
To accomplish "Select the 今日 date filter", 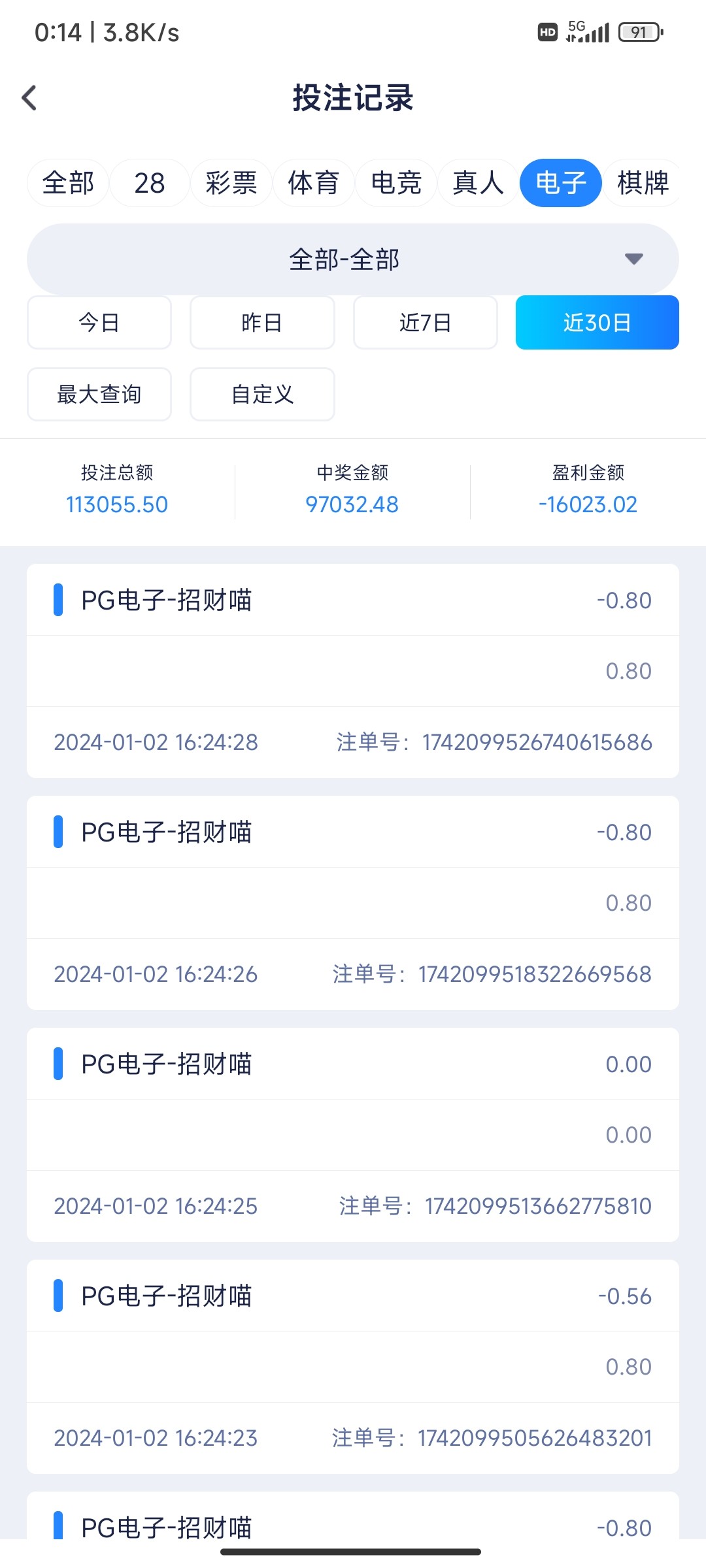I will [99, 322].
